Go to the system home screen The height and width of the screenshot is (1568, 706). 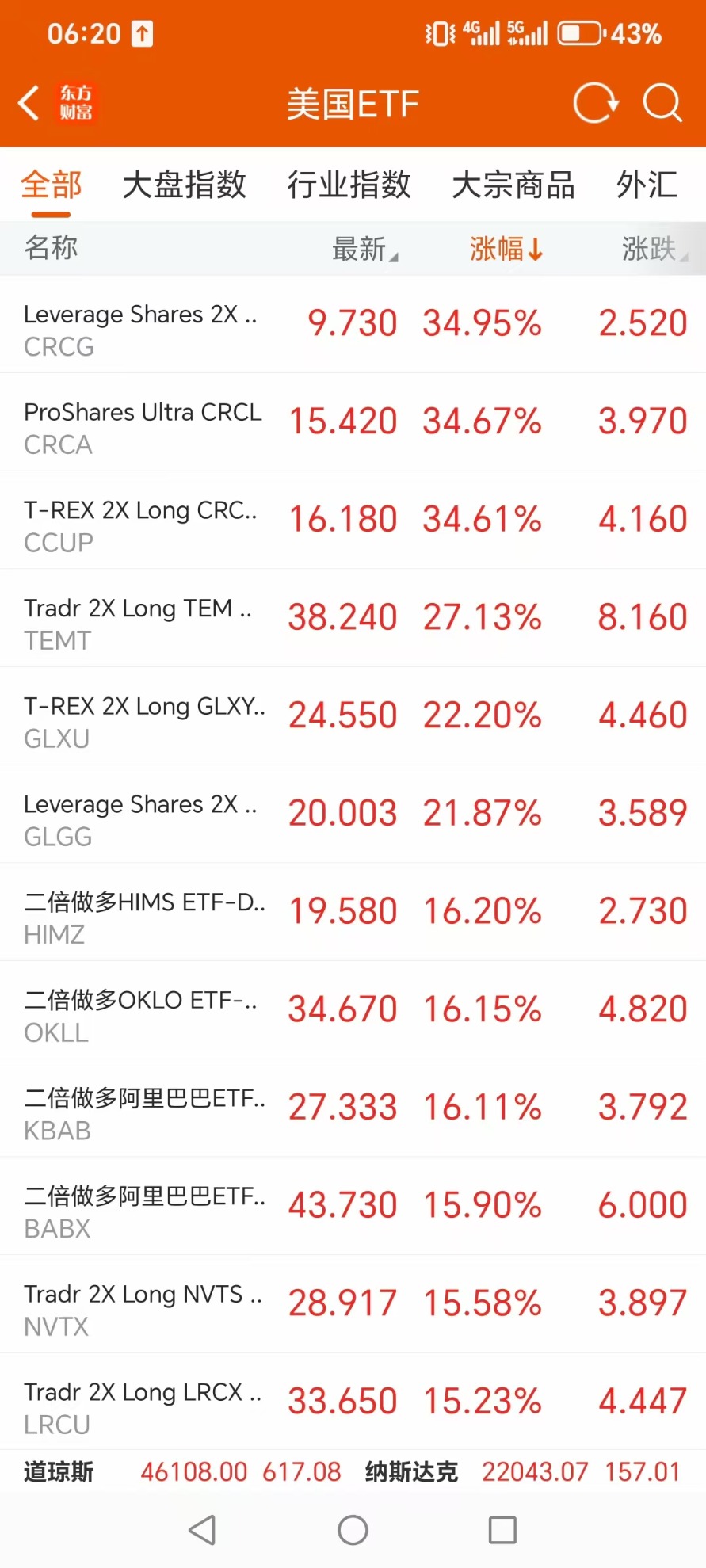pos(353,1530)
